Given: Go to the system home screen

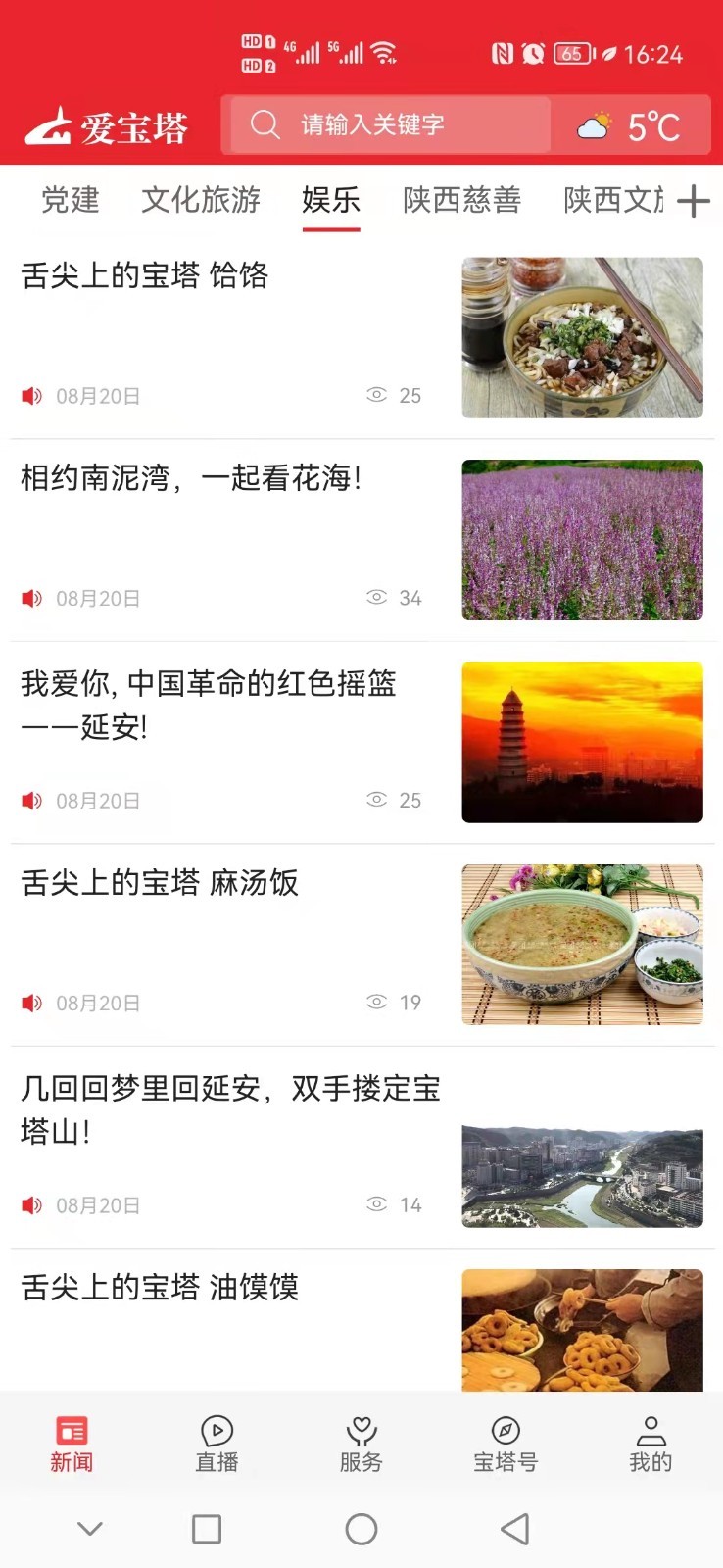Looking at the screenshot, I should pos(361,1529).
